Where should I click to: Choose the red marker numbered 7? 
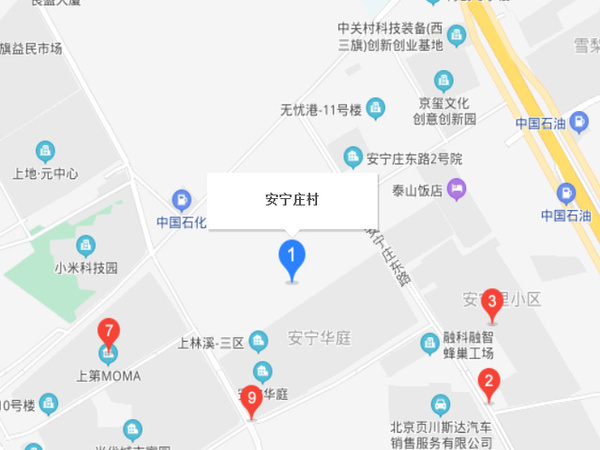coord(108,332)
